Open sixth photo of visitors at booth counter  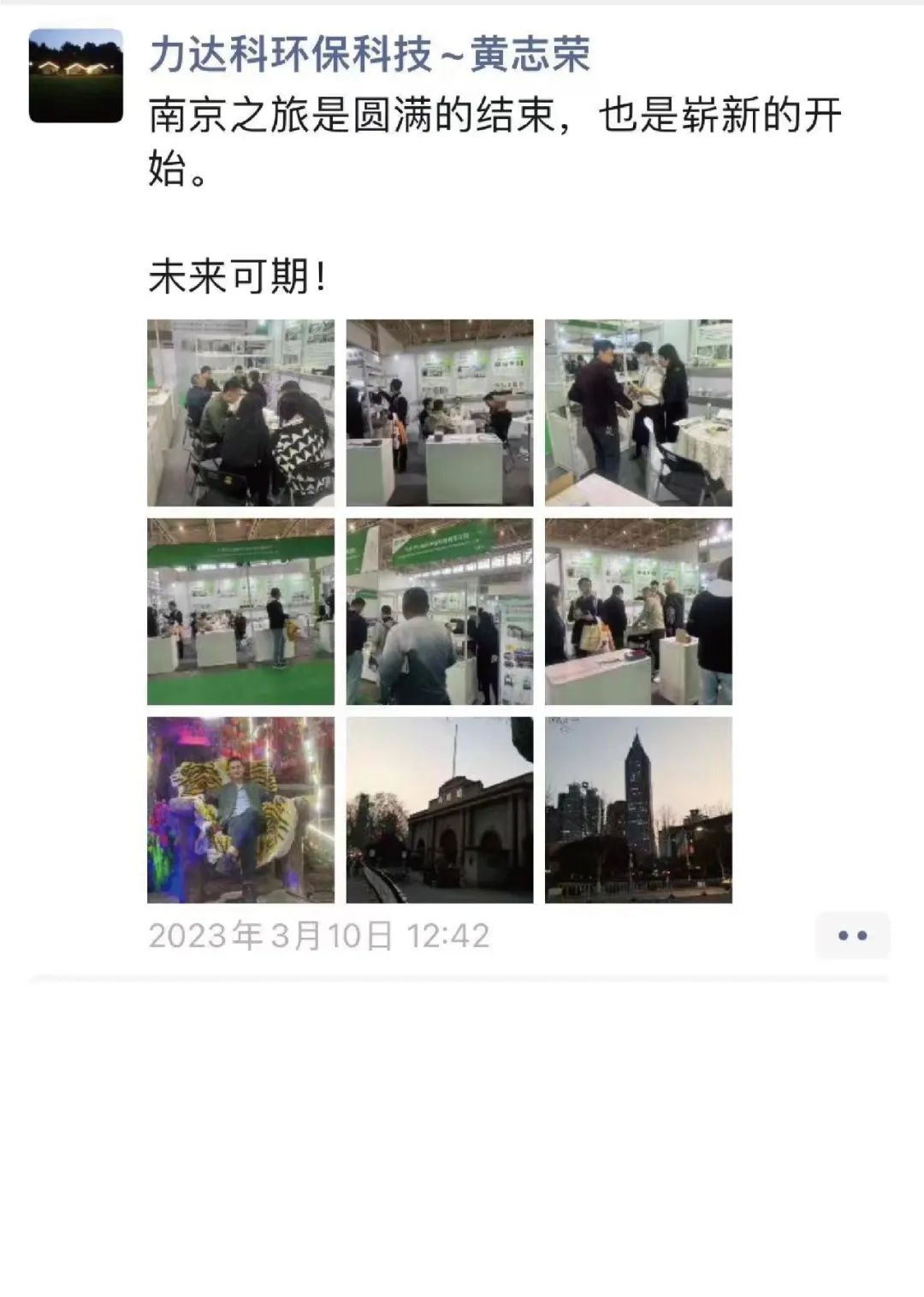pos(637,611)
